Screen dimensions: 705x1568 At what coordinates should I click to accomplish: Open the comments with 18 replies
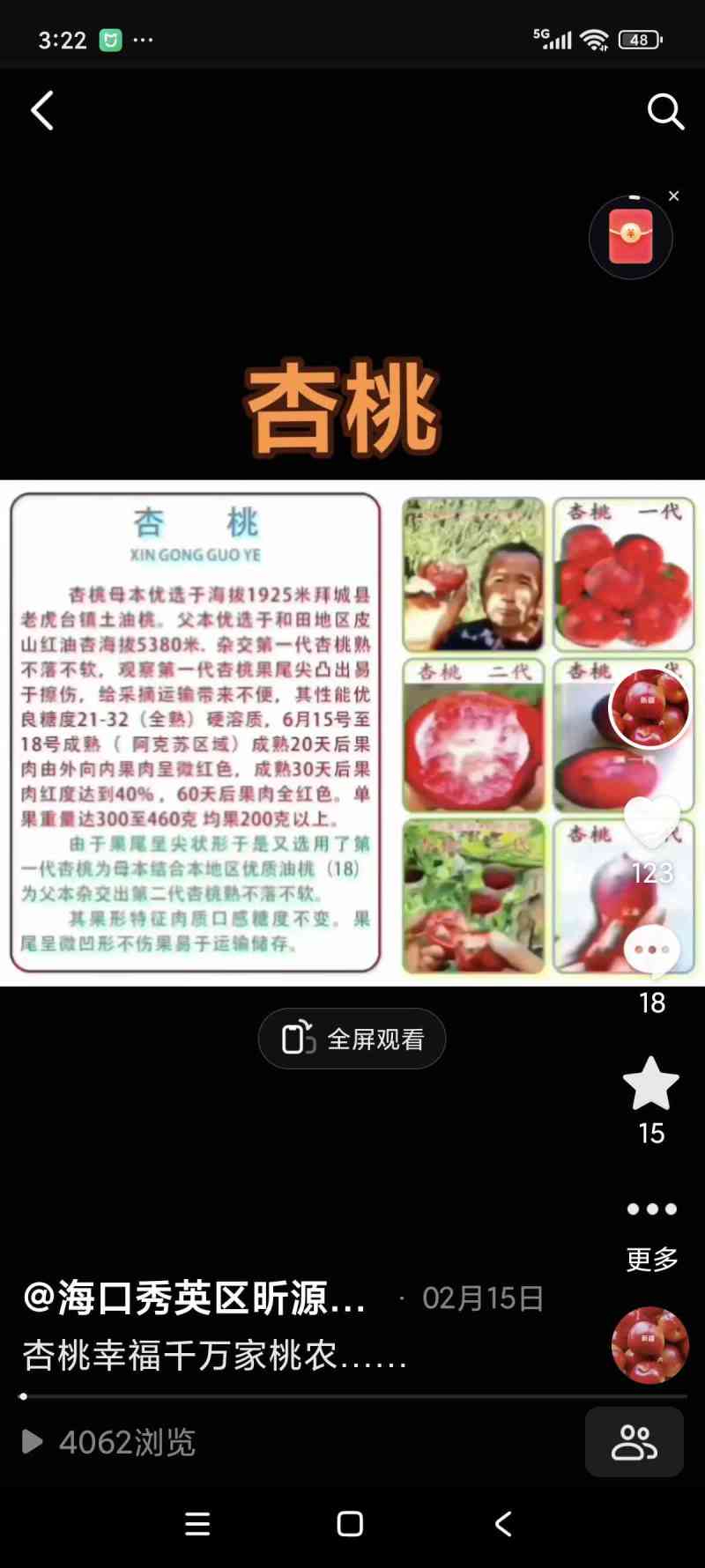pyautogui.click(x=651, y=952)
